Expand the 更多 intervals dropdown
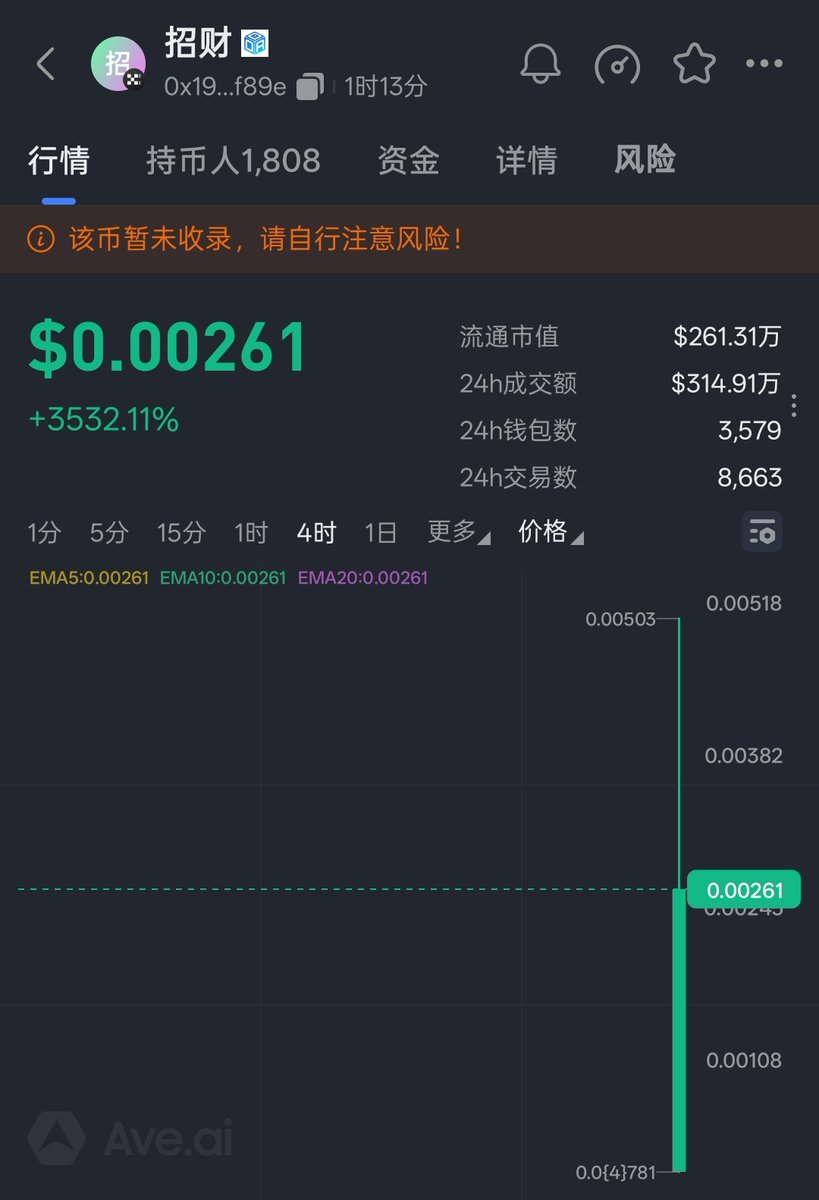Viewport: 819px width, 1200px height. click(458, 533)
